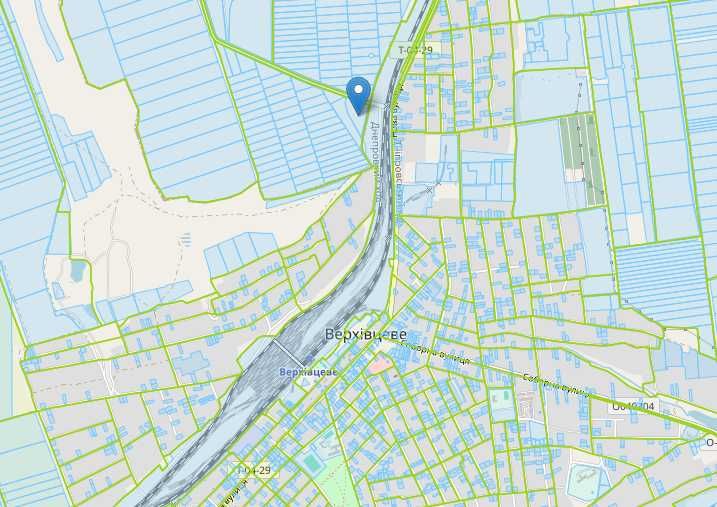717x507 pixels.
Task: Tap the blue location pin marker
Action: (x=359, y=93)
